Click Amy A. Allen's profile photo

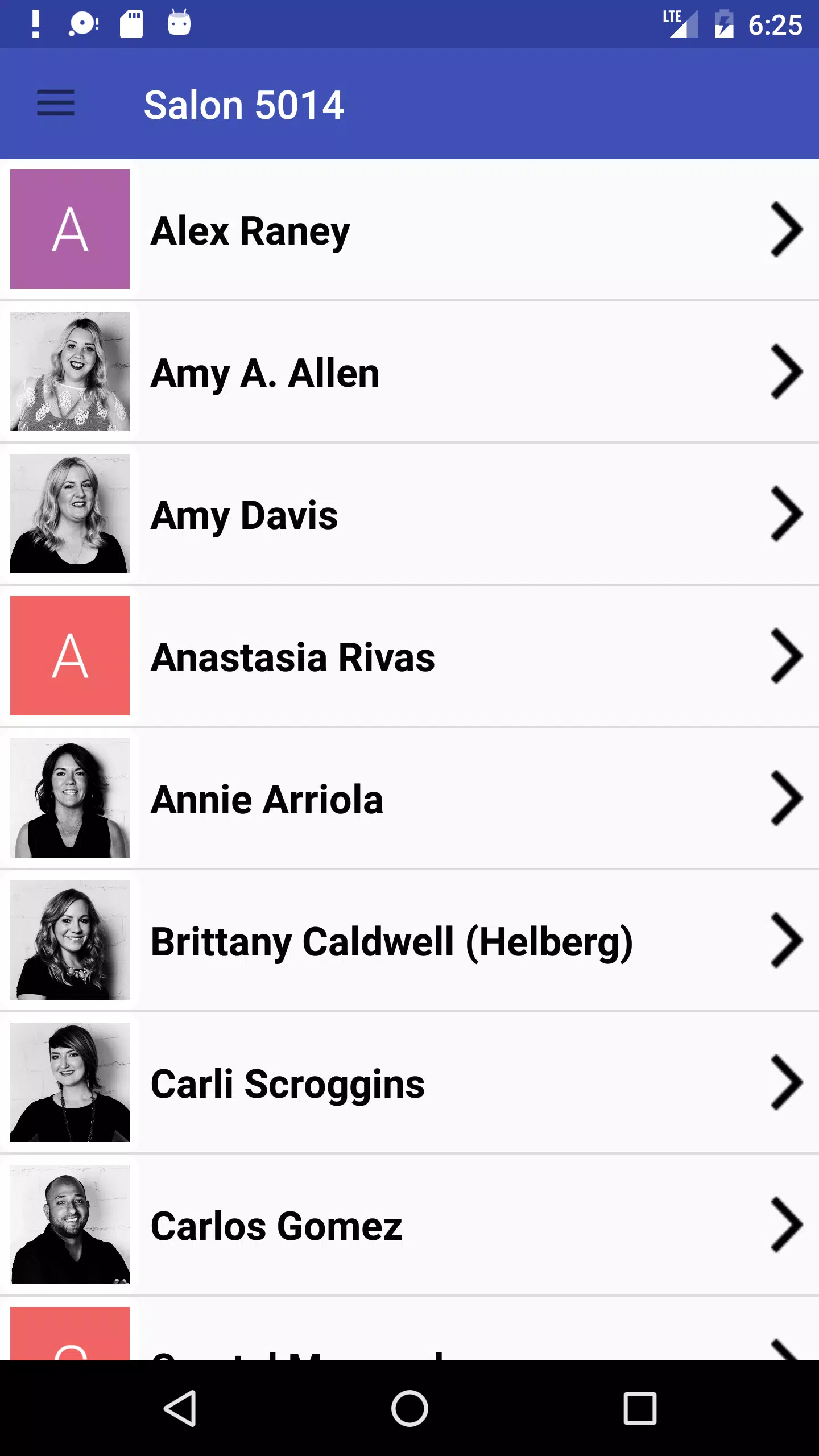coord(70,373)
